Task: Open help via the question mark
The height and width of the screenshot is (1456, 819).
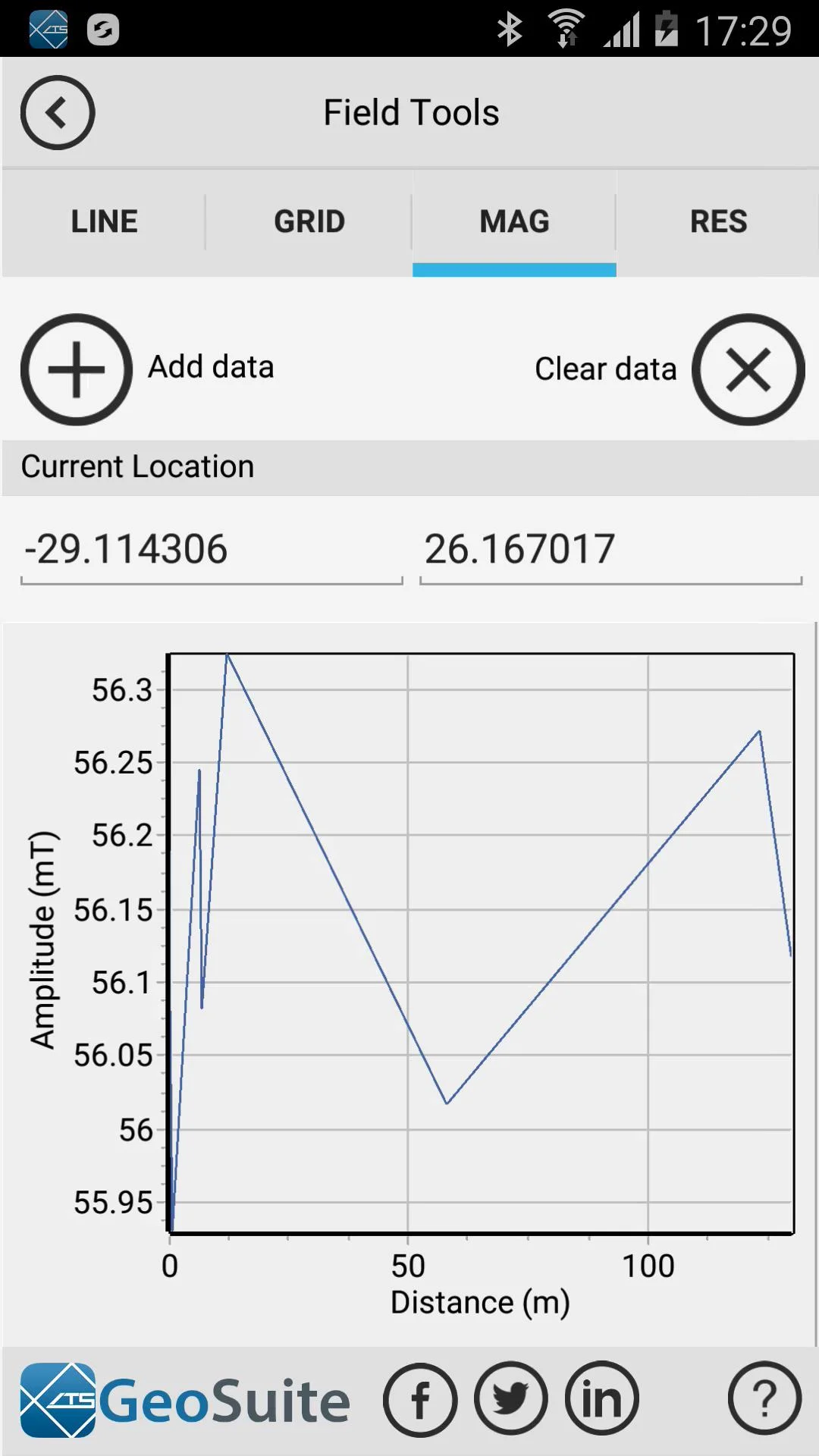Action: 764,1399
